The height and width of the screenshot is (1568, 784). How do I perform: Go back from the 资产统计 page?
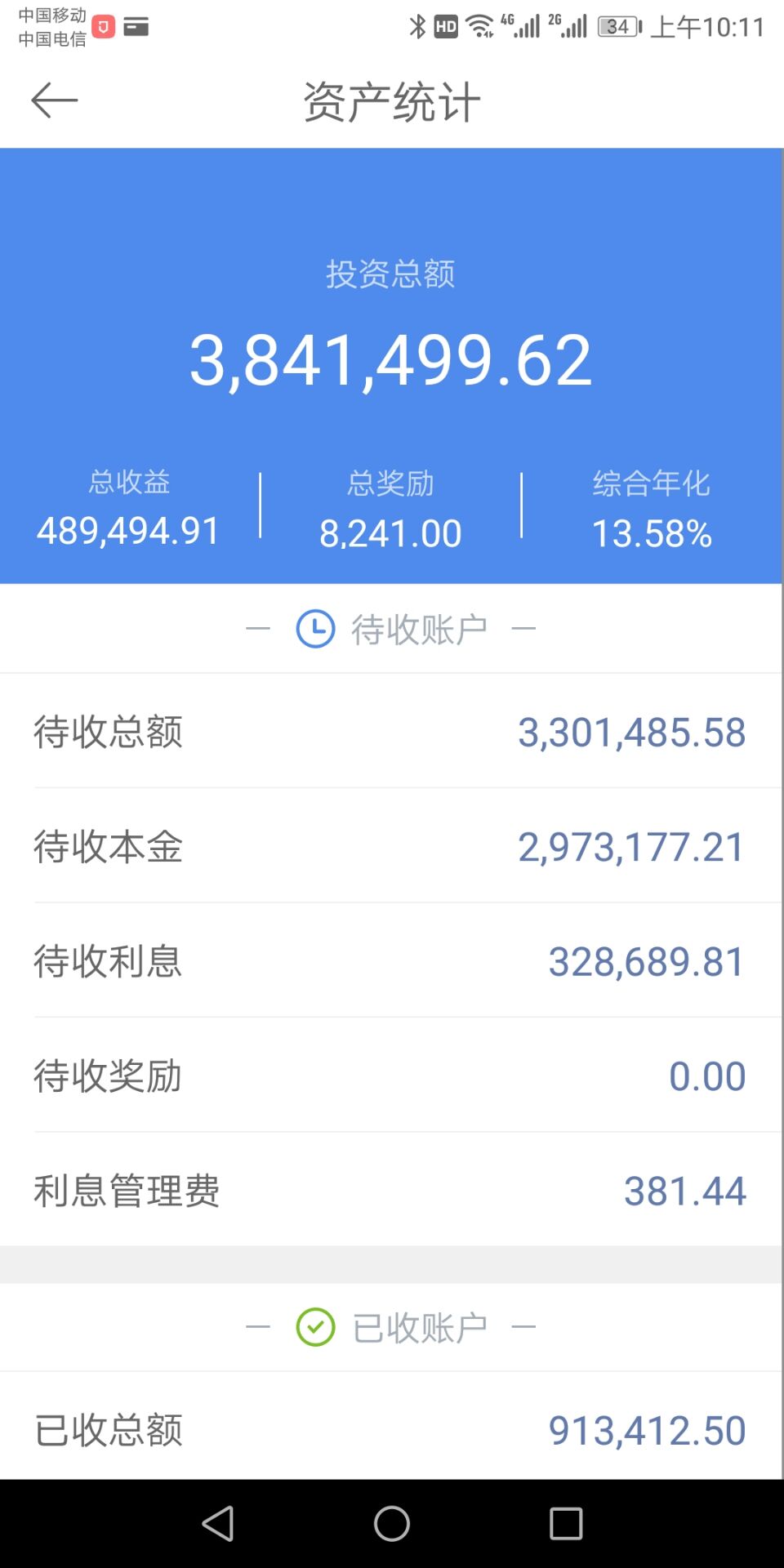click(54, 100)
